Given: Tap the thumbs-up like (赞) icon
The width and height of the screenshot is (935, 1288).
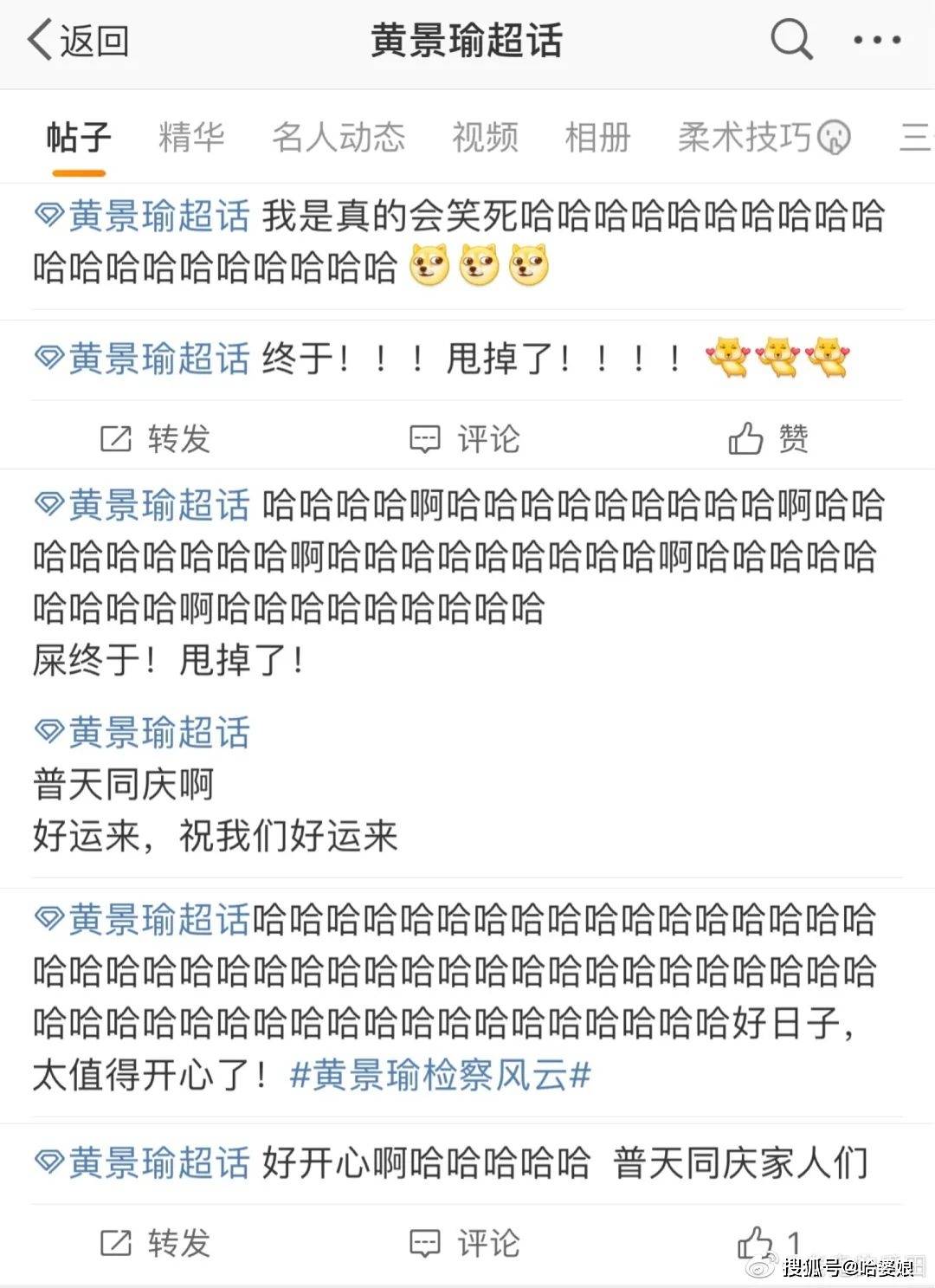Looking at the screenshot, I should 769,439.
